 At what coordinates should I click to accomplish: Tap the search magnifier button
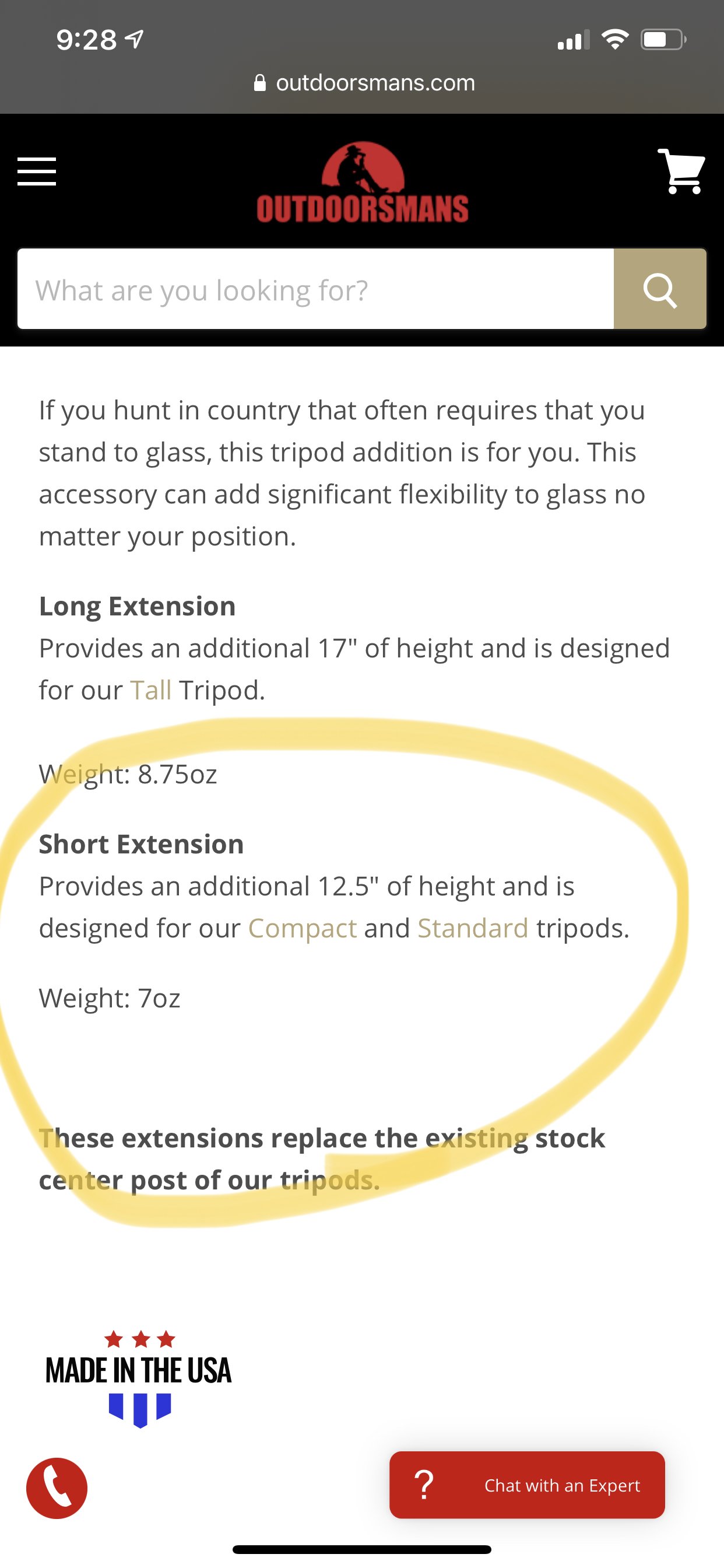pos(660,289)
